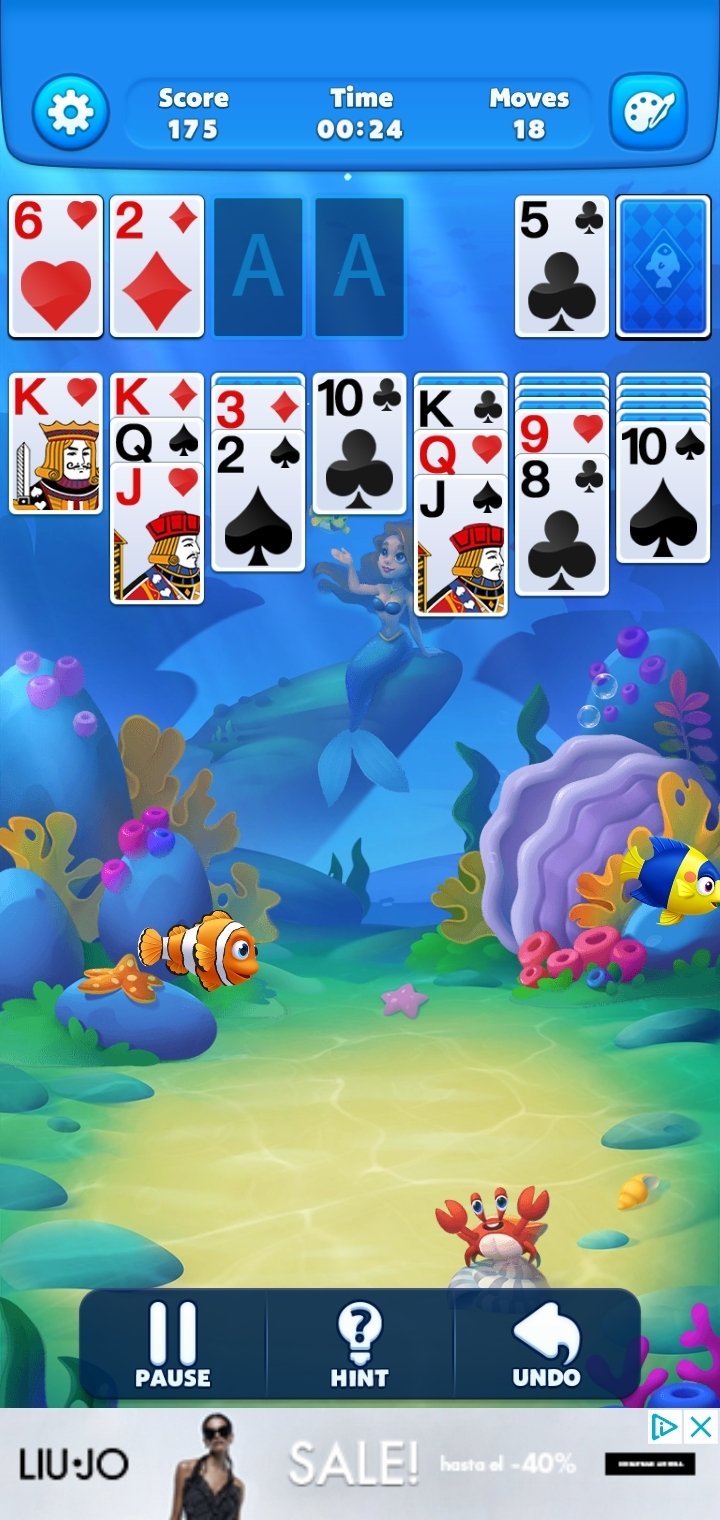Tap the 8 of clubs card
720x1520 pixels.
(562, 525)
